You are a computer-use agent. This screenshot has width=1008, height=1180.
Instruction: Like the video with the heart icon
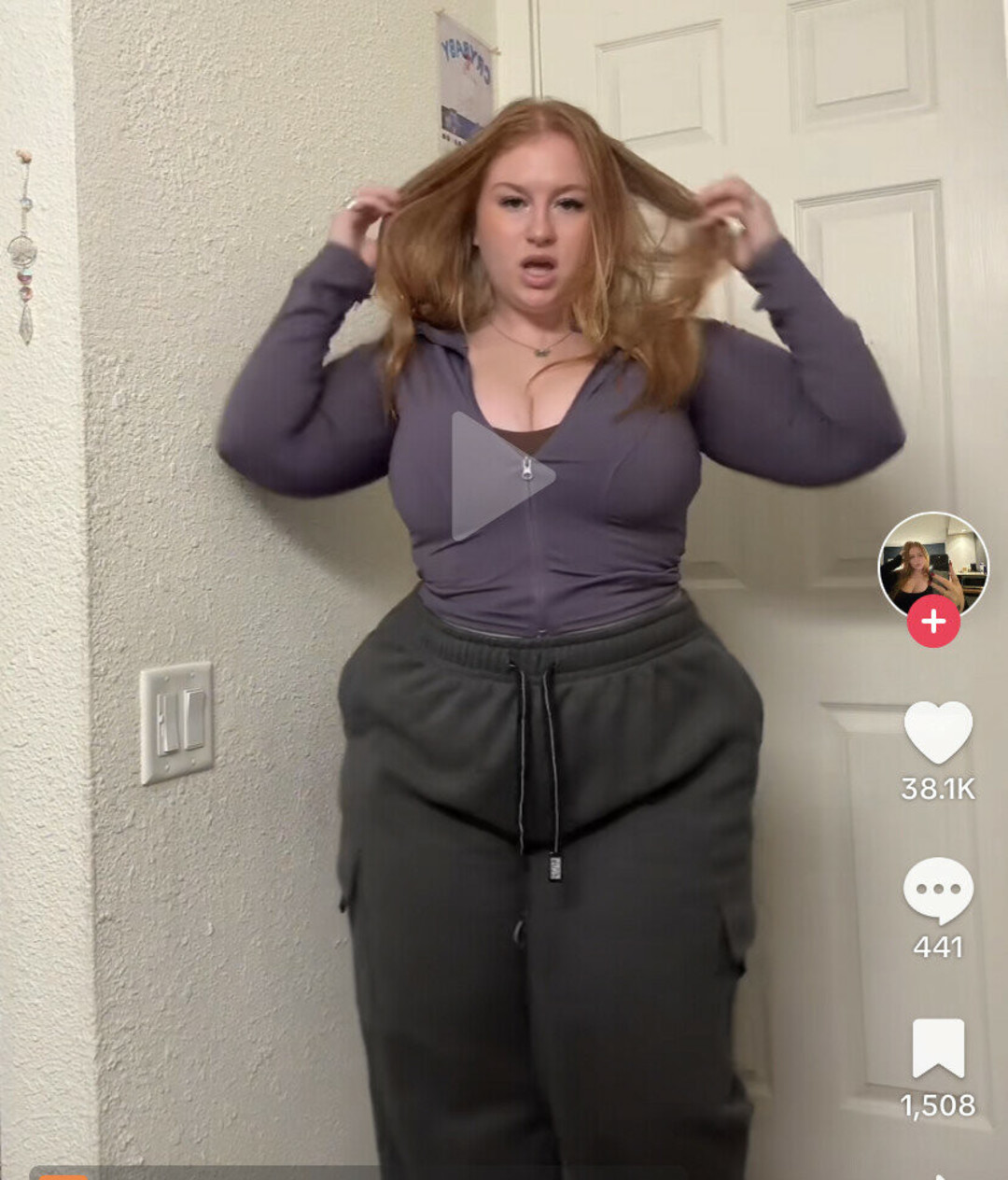pyautogui.click(x=938, y=733)
